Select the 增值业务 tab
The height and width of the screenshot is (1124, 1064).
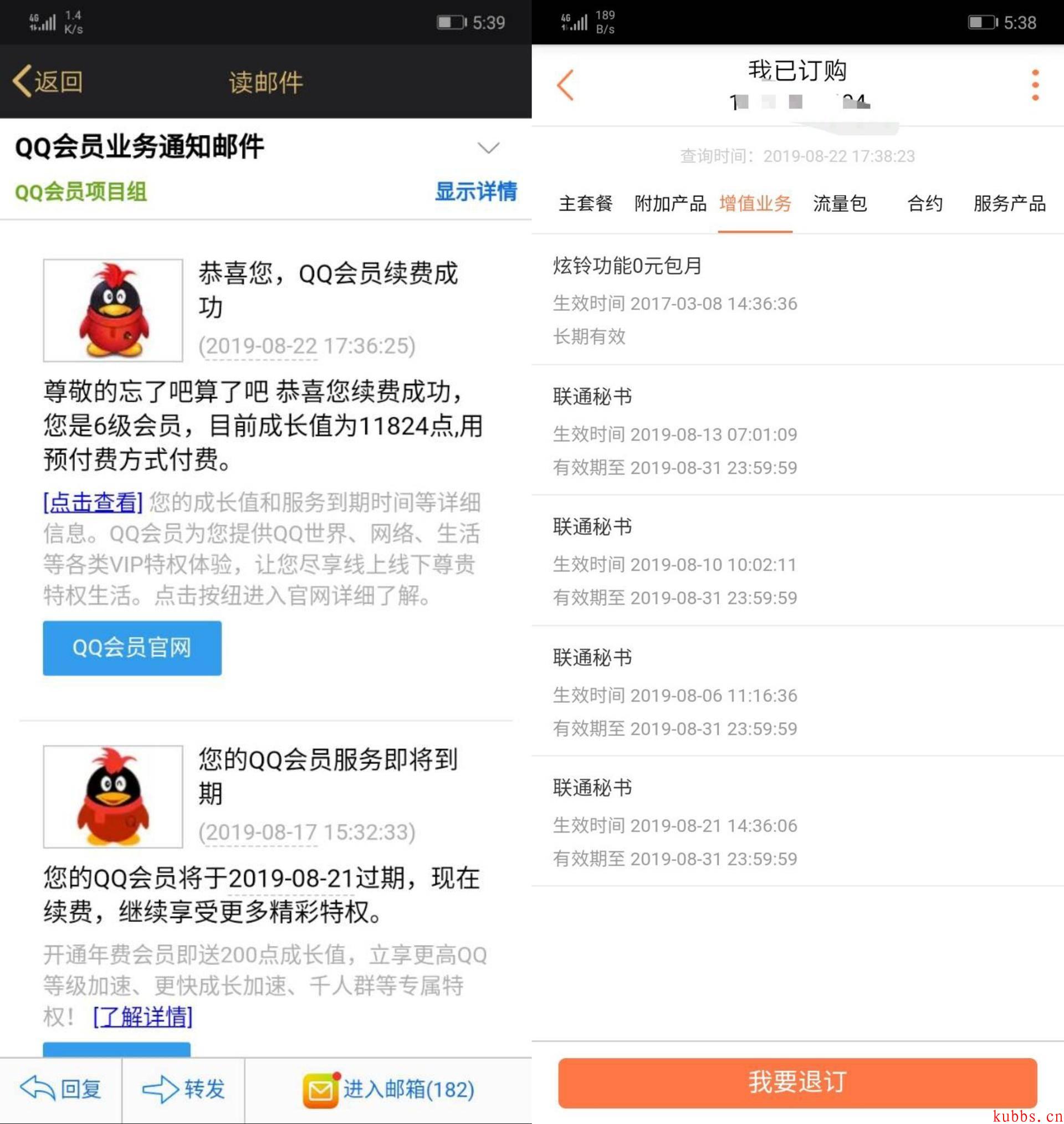pyautogui.click(x=755, y=203)
